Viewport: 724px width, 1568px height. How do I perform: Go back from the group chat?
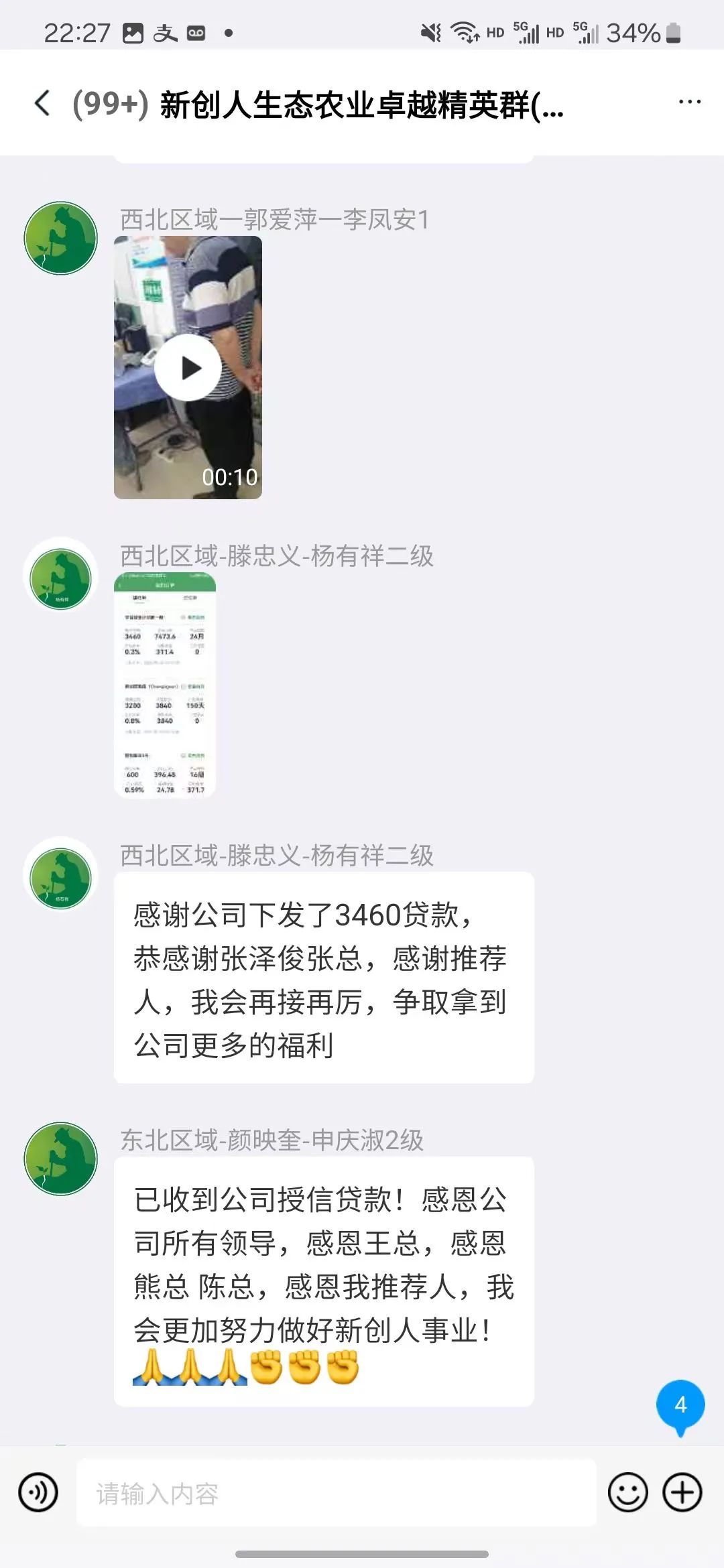42,103
